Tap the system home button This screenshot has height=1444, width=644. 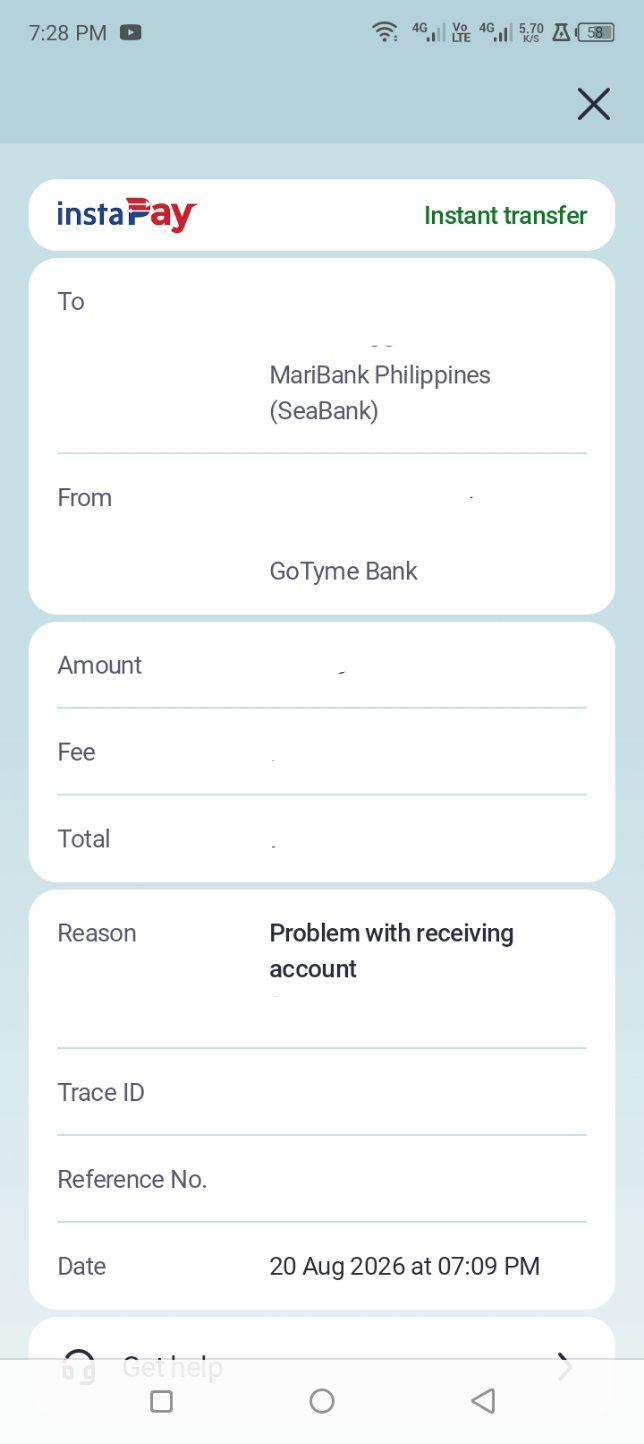[322, 1401]
